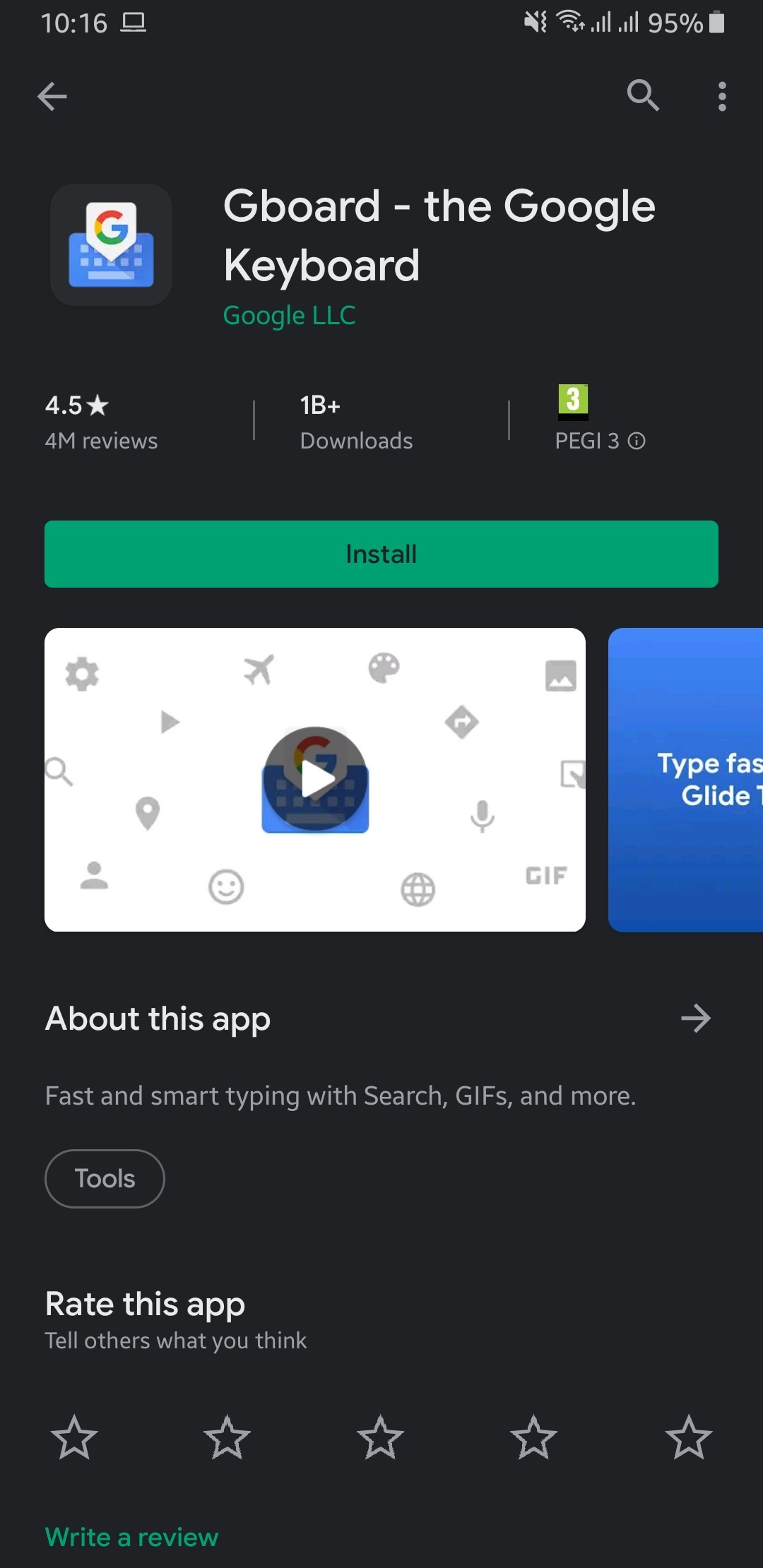Open the three-dot overflow menu
The image size is (763, 1568).
pos(721,96)
